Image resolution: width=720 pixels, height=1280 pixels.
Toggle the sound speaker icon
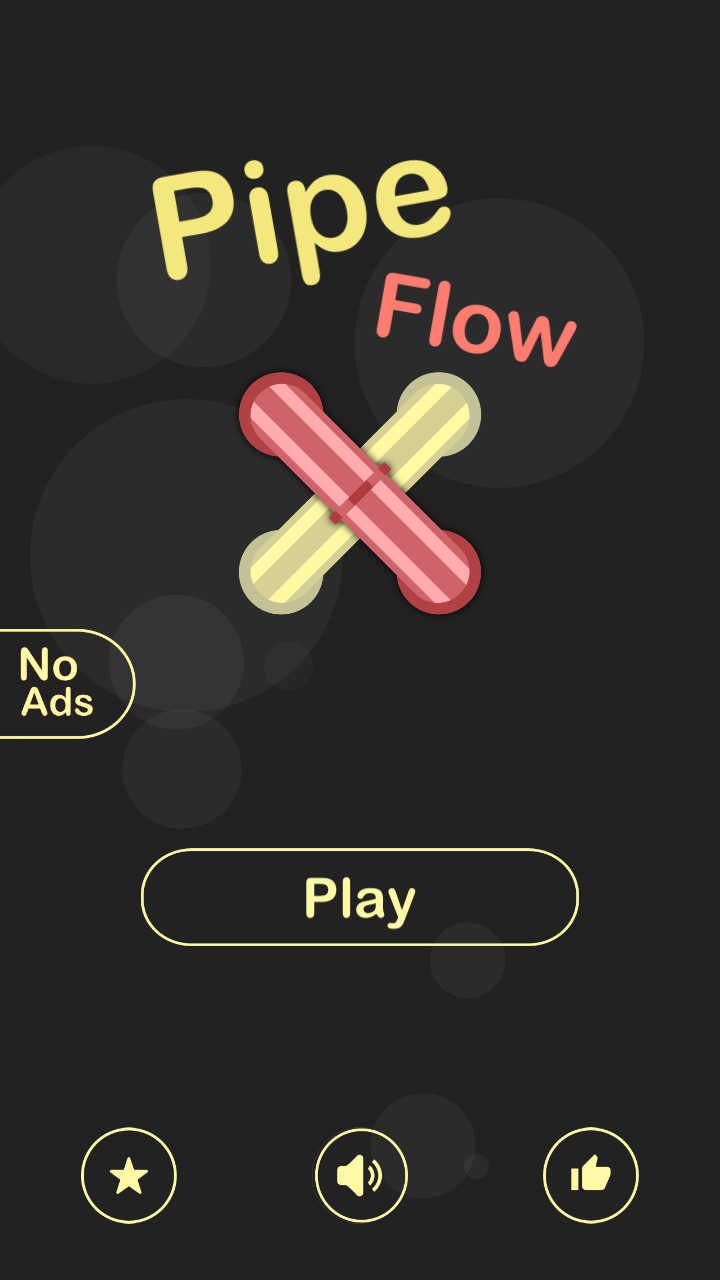pyautogui.click(x=361, y=1175)
